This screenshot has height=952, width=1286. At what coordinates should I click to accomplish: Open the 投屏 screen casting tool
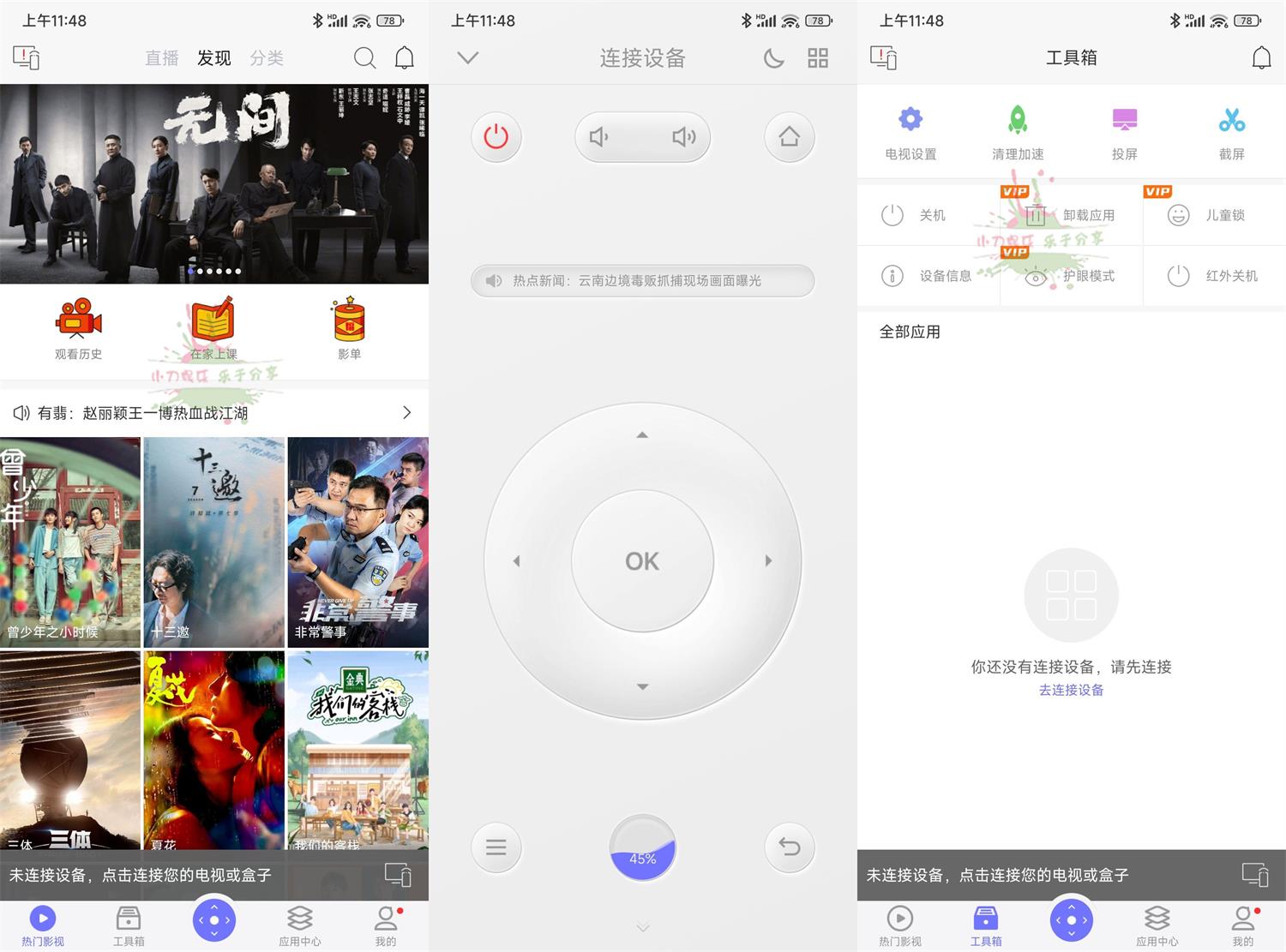coord(1124,134)
